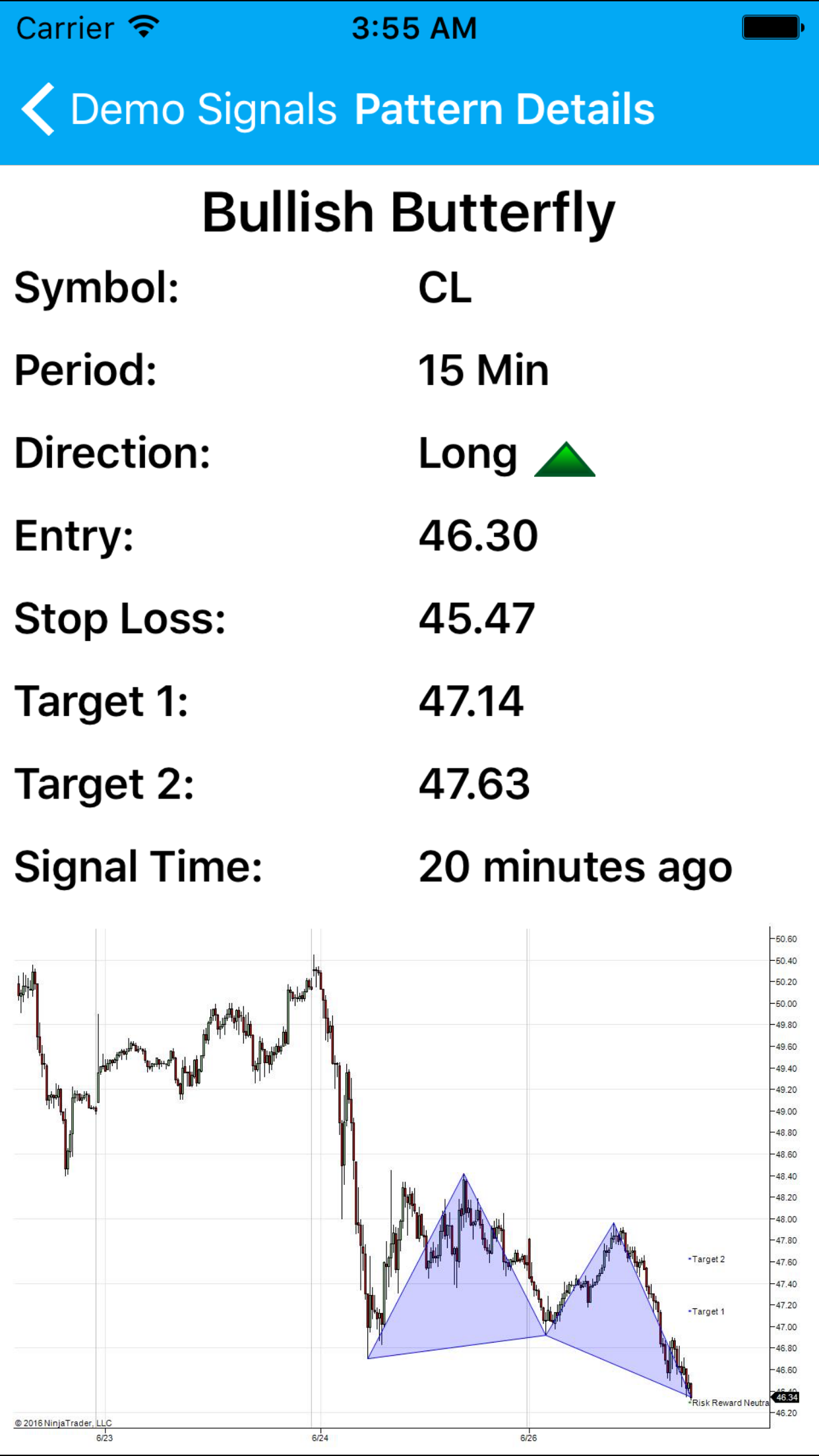Expand the Signal Time details
The height and width of the screenshot is (1456, 819).
pos(574,867)
